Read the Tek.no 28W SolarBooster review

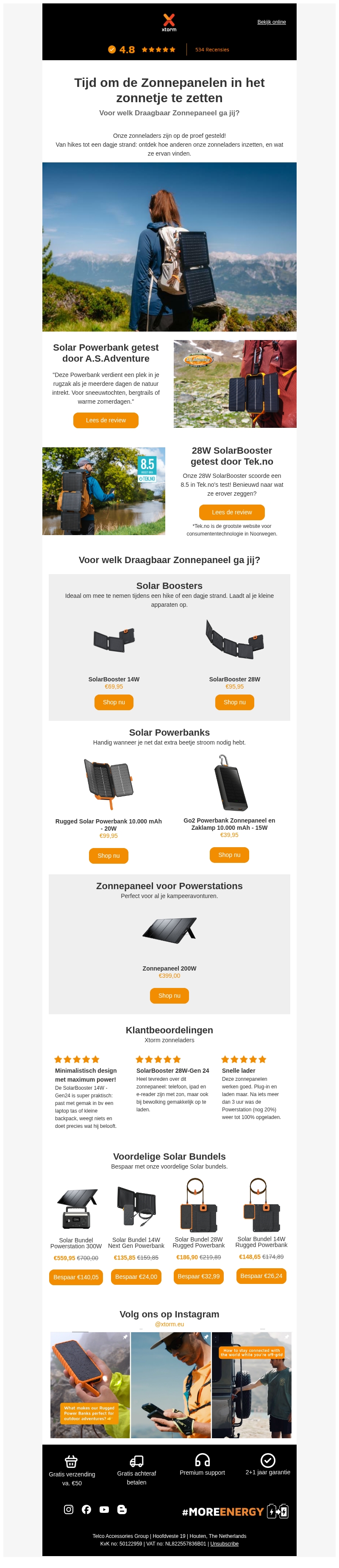point(231,512)
